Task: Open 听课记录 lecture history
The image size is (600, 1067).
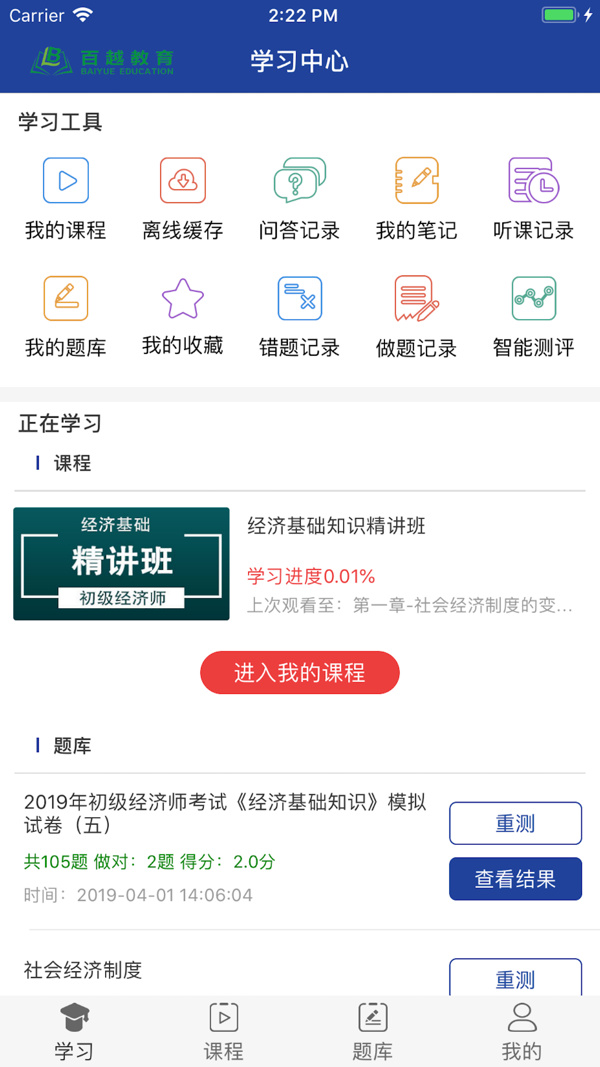Action: (x=533, y=199)
